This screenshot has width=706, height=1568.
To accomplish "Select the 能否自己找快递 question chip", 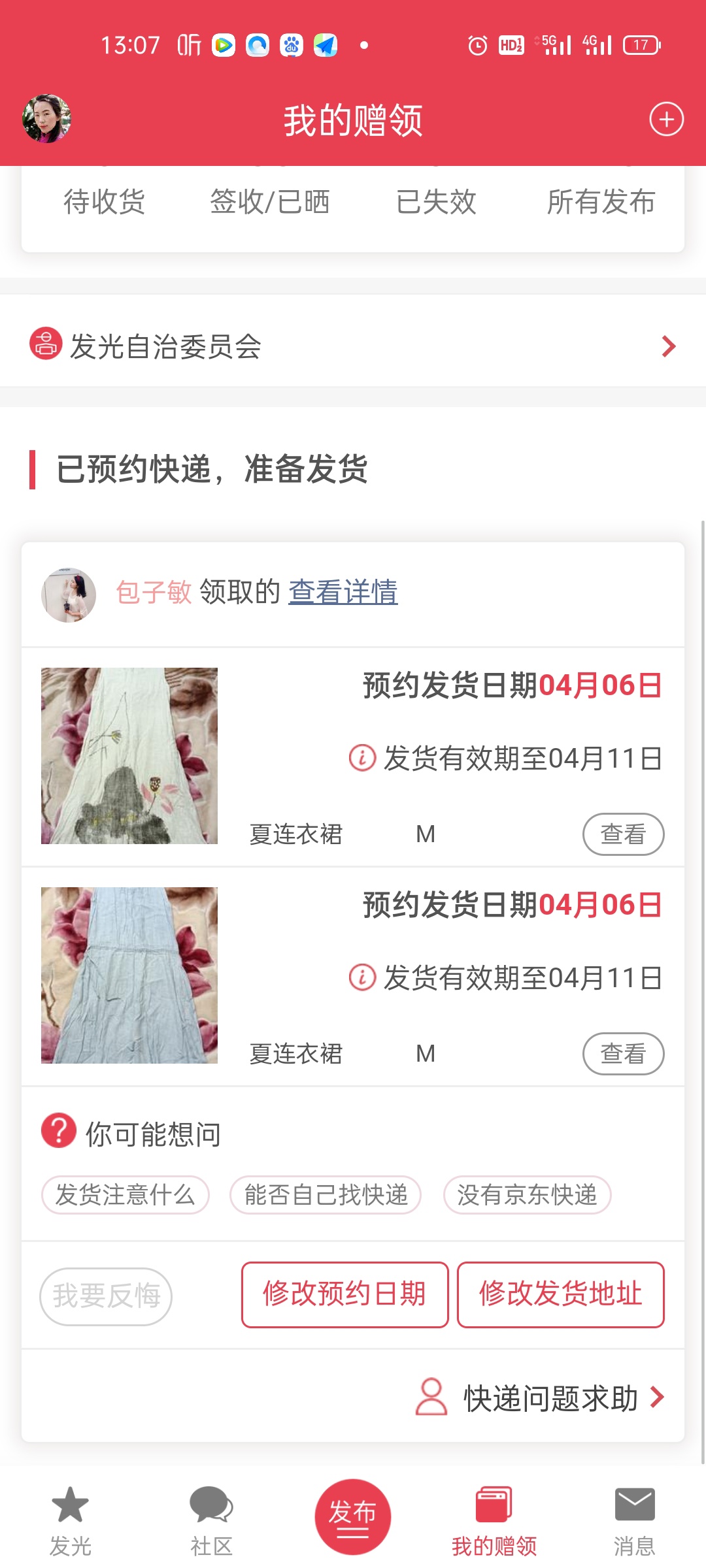I will click(326, 1195).
